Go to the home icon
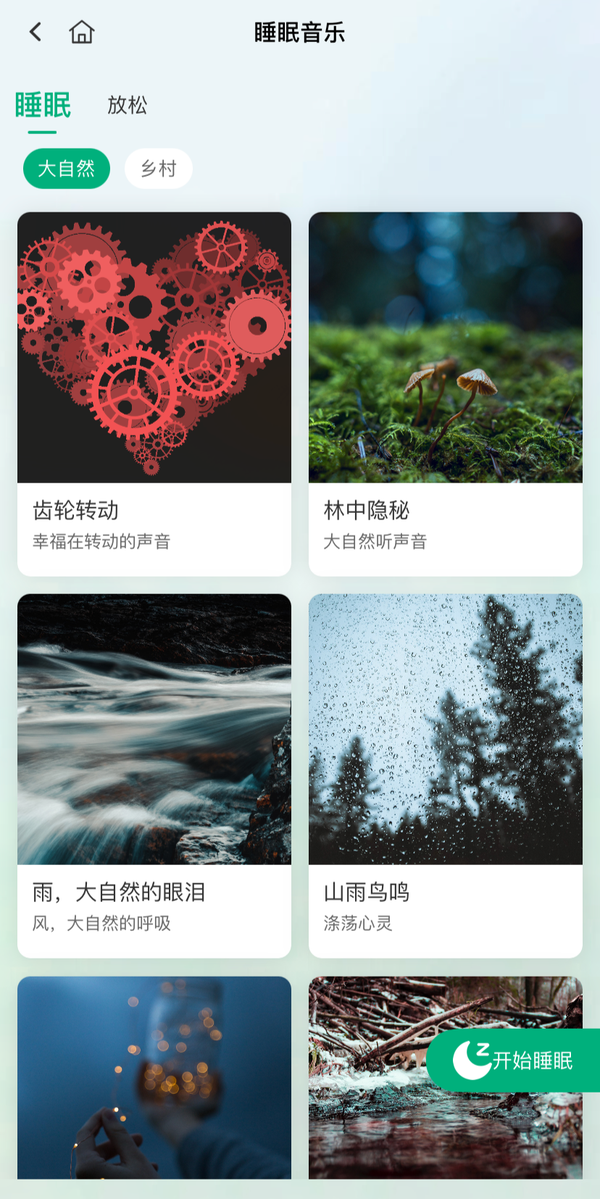Image resolution: width=600 pixels, height=1199 pixels. pyautogui.click(x=82, y=32)
